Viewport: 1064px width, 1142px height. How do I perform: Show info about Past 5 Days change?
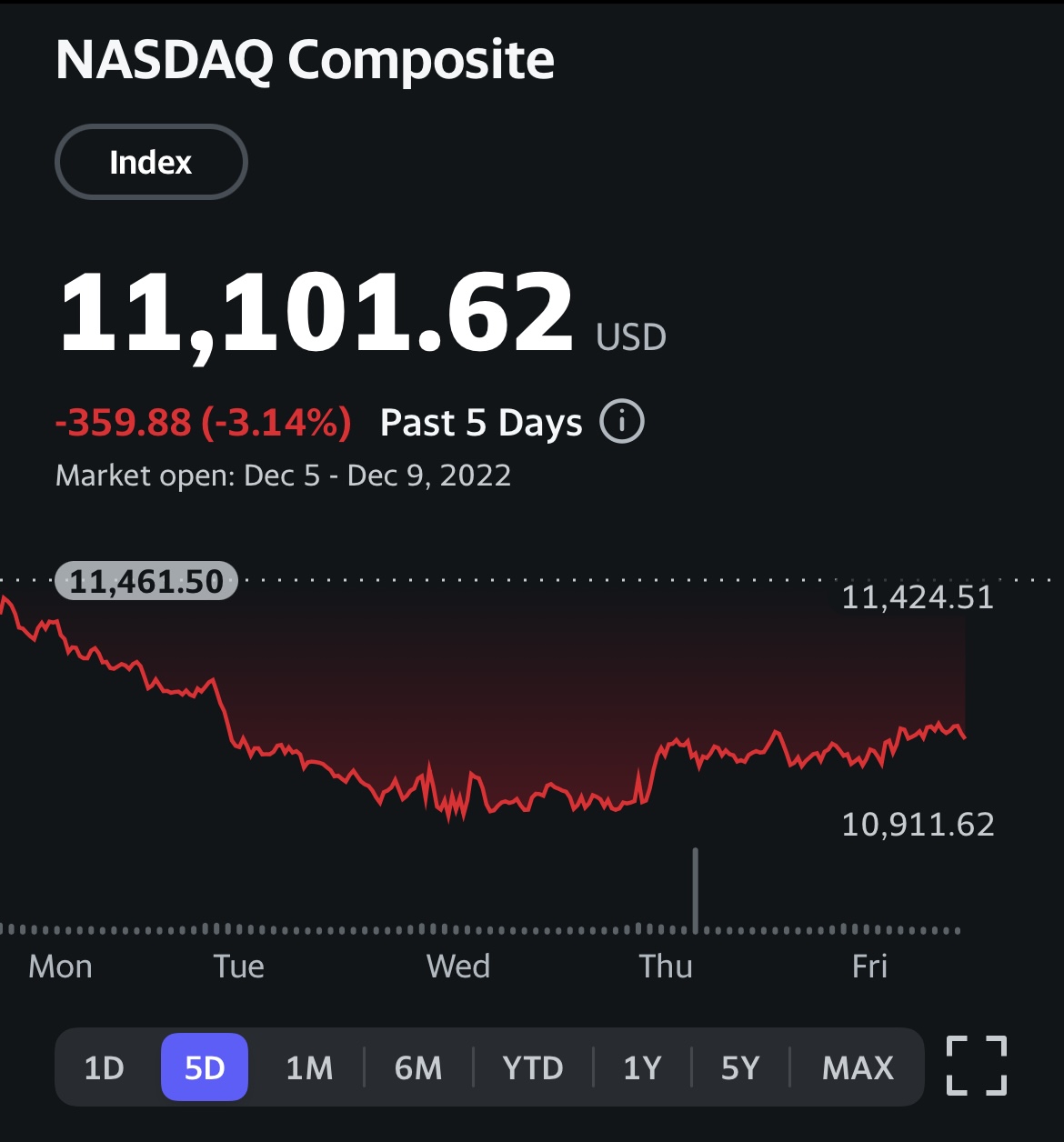point(622,423)
